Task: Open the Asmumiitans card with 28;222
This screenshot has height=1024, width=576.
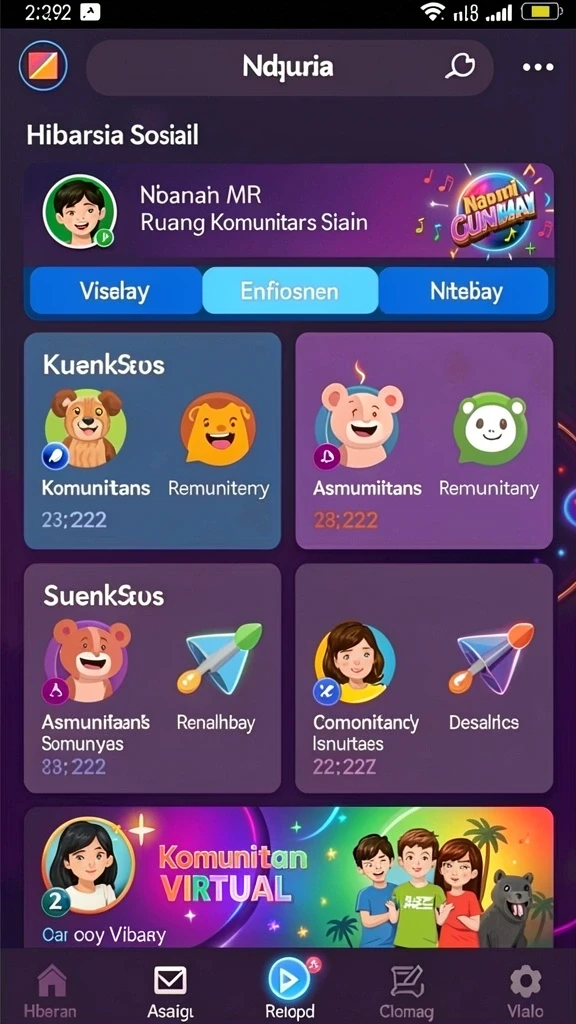Action: tap(424, 441)
